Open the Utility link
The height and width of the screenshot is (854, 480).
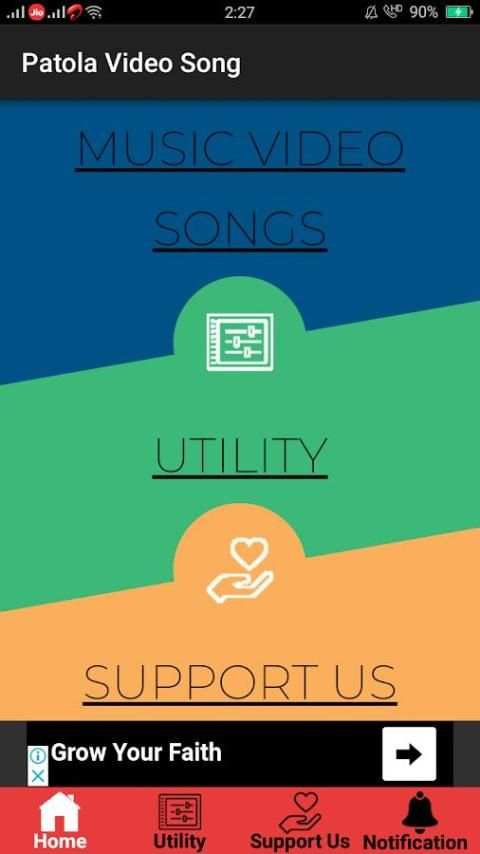[x=240, y=456]
